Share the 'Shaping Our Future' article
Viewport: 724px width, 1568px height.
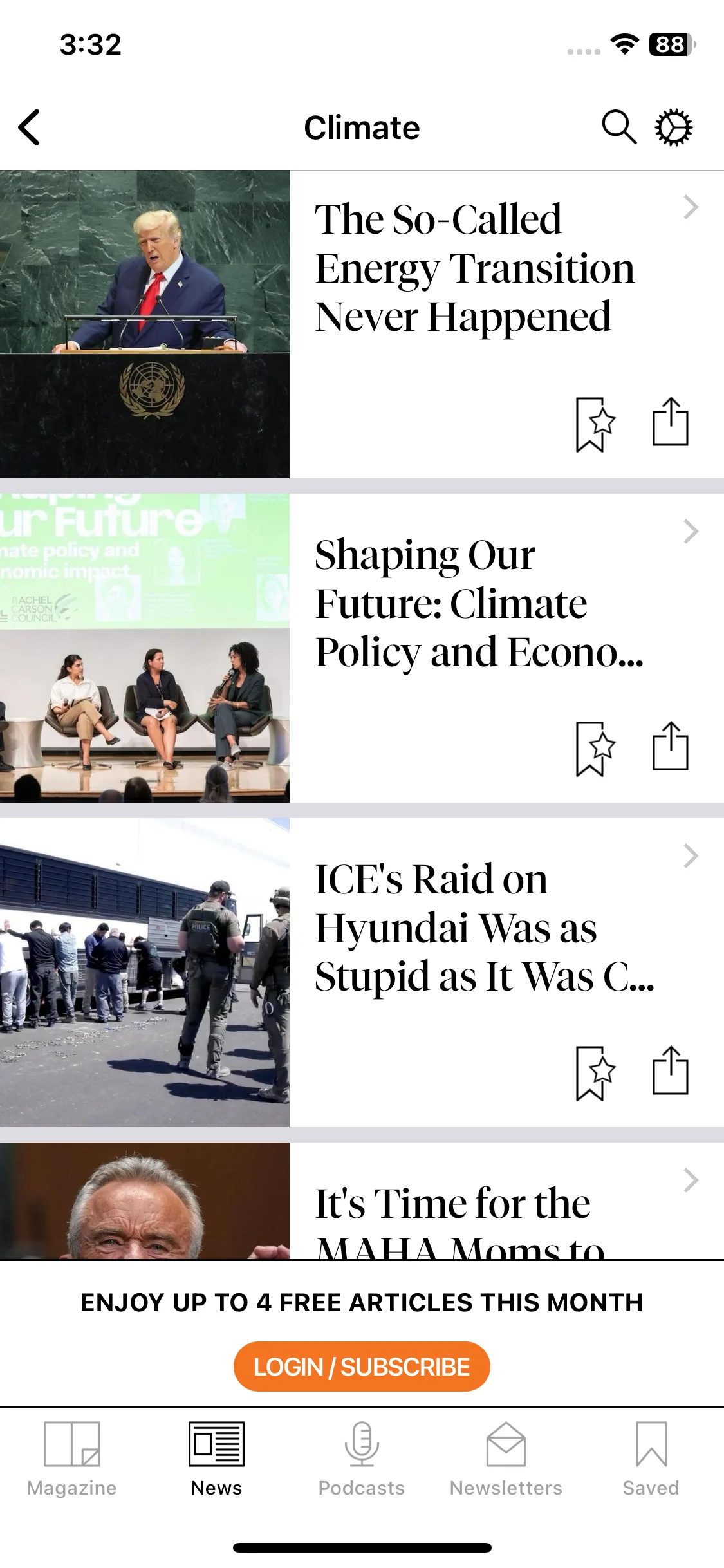(671, 747)
